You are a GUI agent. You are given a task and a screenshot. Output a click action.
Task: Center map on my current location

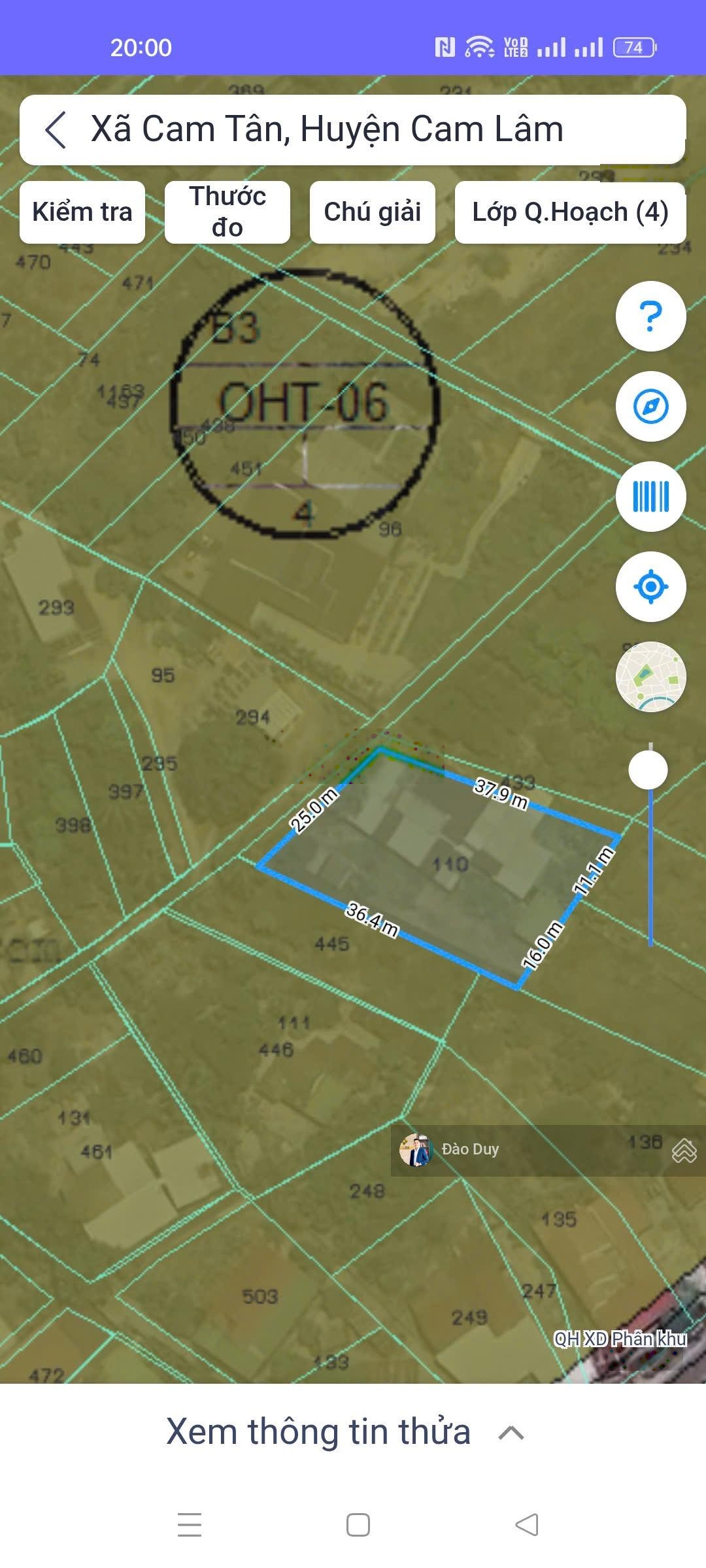pos(650,587)
